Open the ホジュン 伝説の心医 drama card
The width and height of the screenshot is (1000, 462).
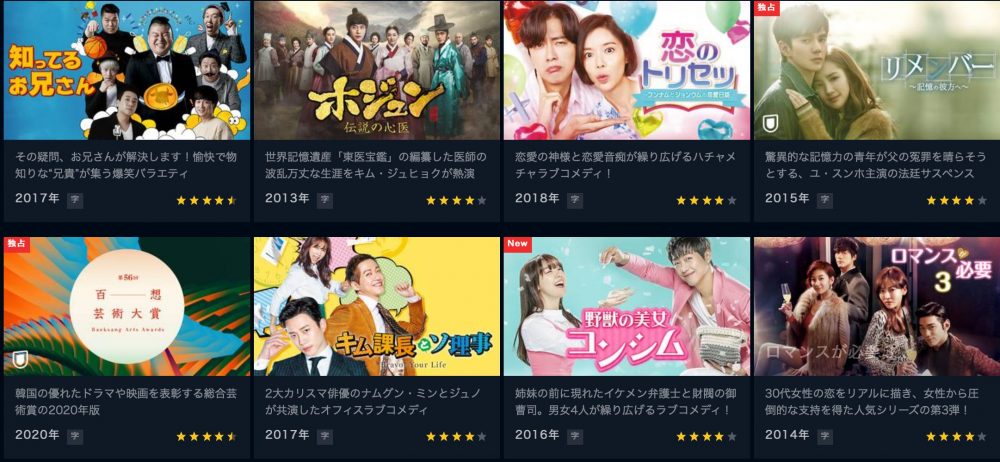376,72
